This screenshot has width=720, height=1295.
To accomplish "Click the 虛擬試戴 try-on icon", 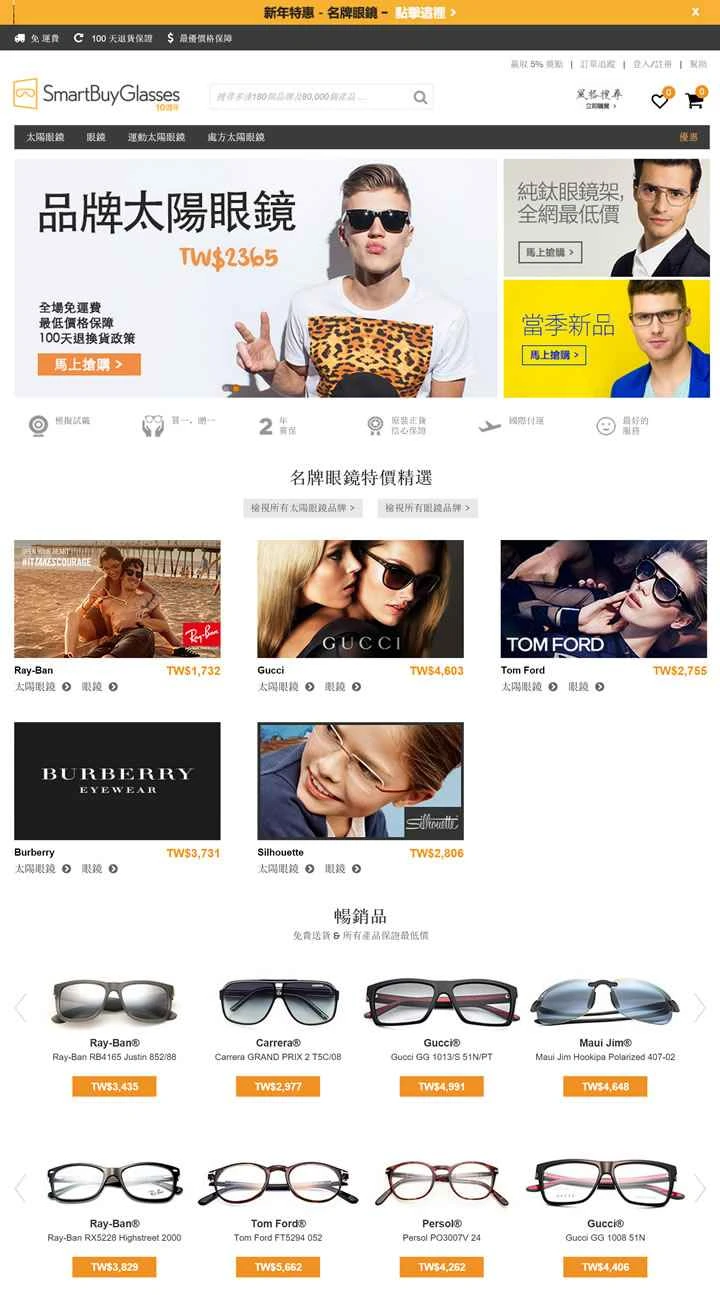I will click(x=36, y=423).
